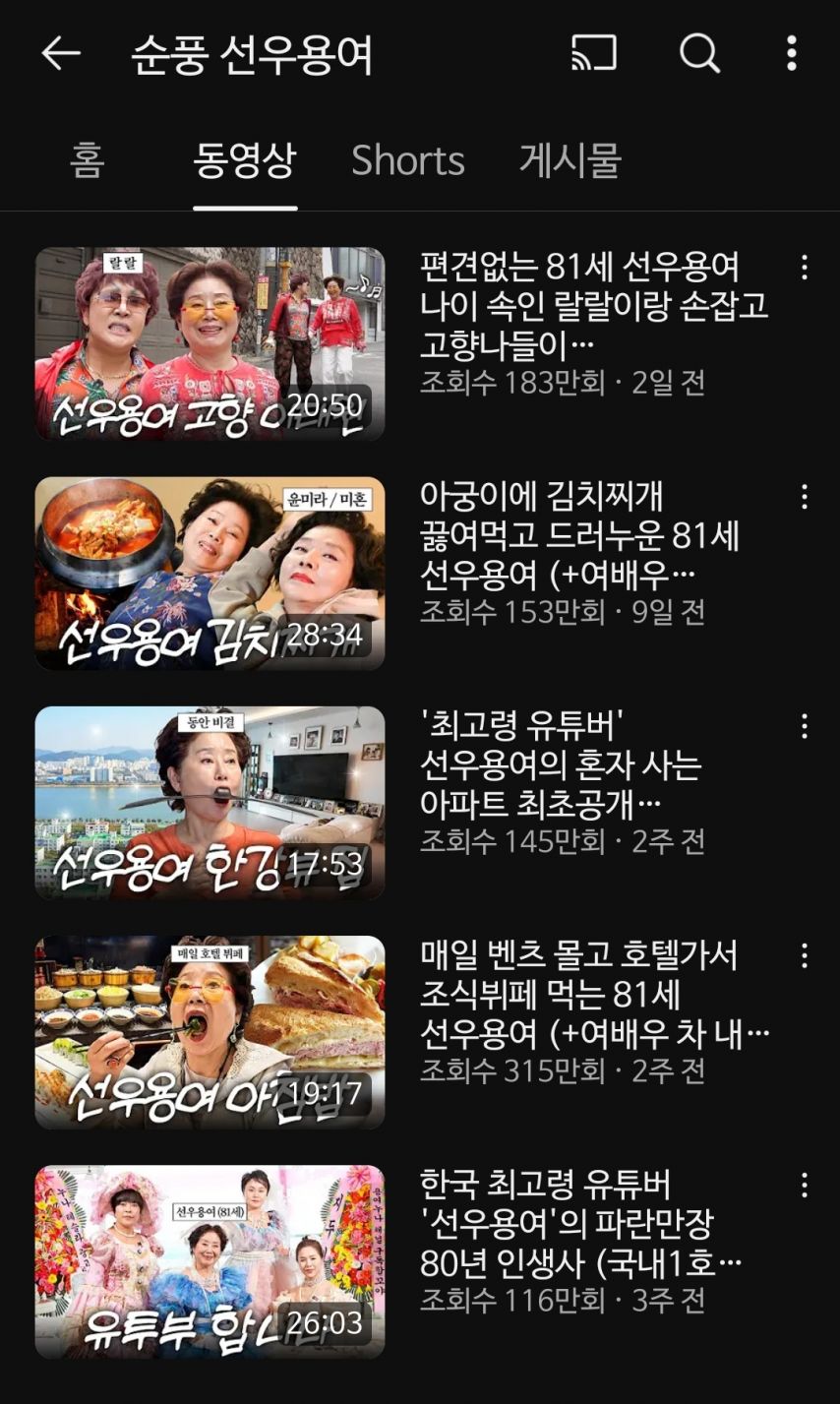
Task: Play the 26:03 80년 인생사 video
Action: tap(210, 1261)
